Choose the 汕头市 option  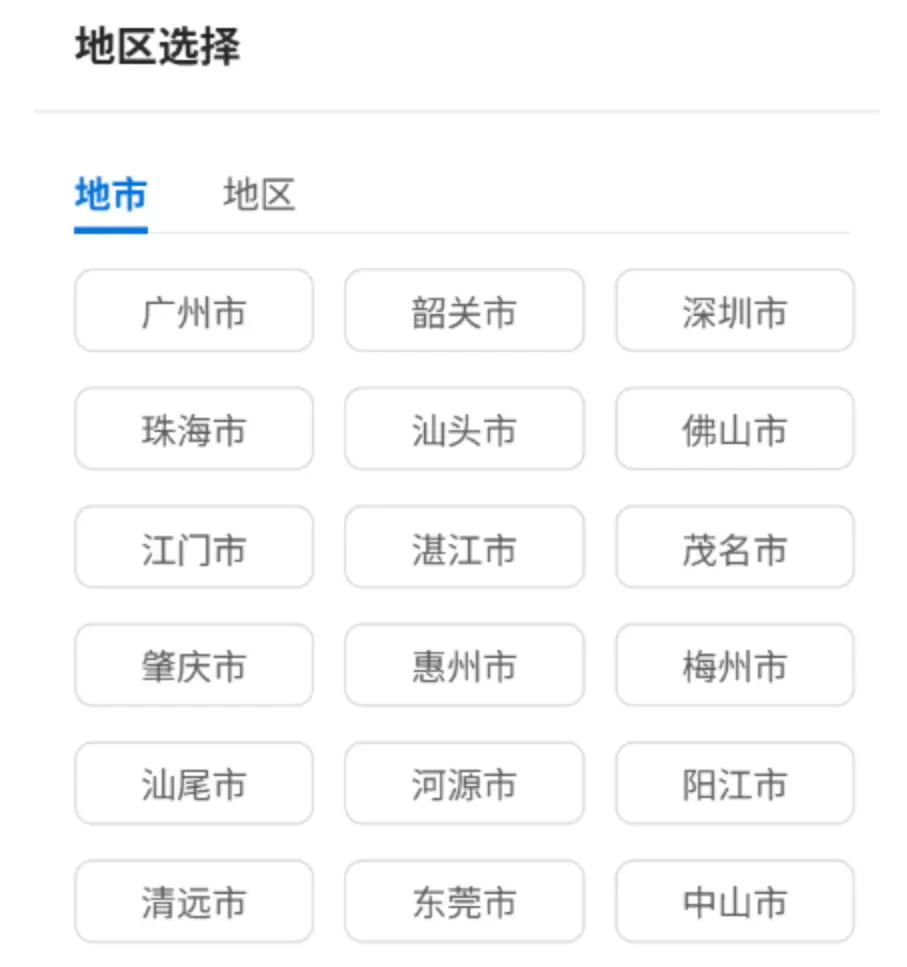coord(464,429)
